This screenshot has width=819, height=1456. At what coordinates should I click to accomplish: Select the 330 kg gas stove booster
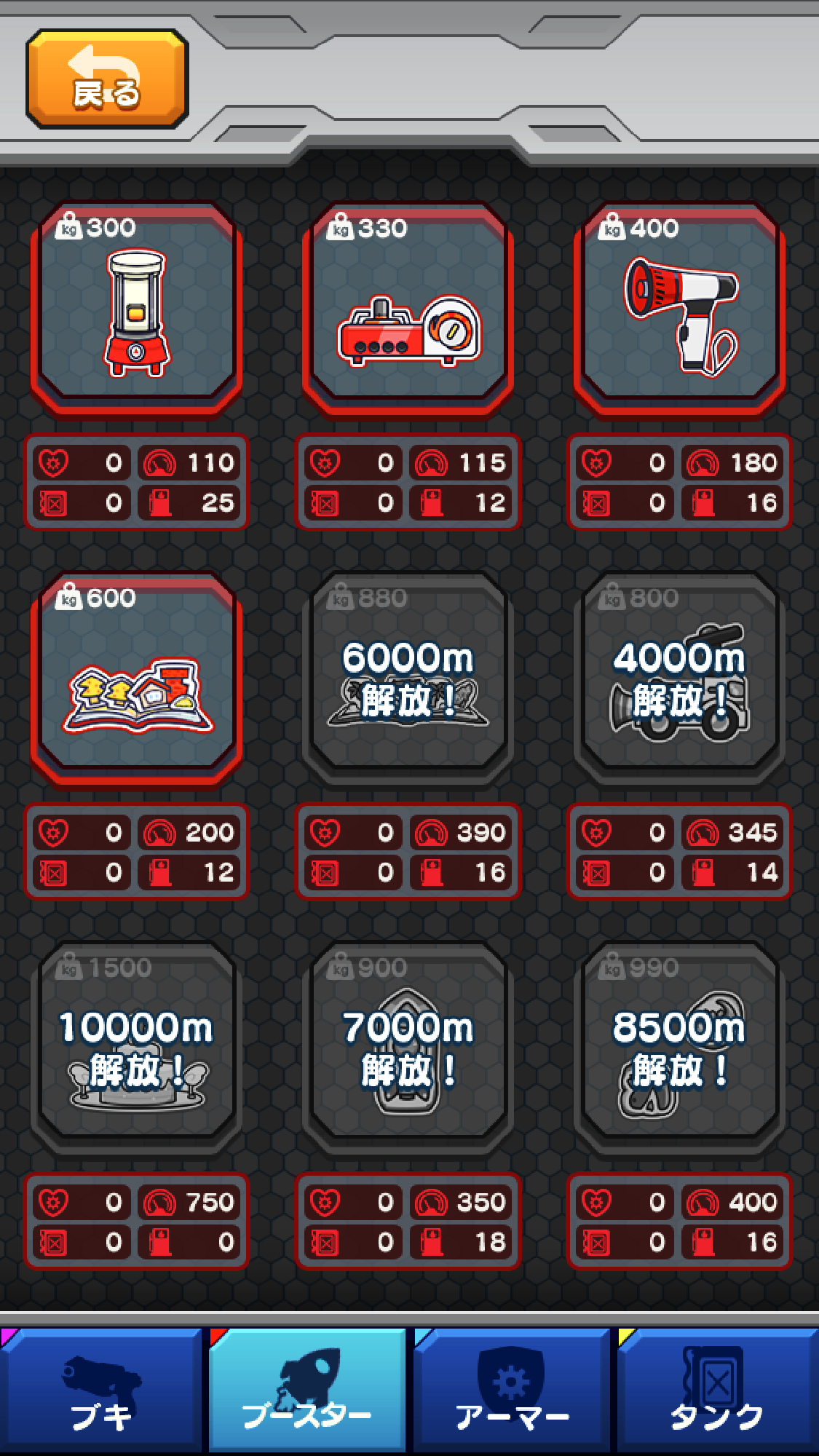pos(408,309)
